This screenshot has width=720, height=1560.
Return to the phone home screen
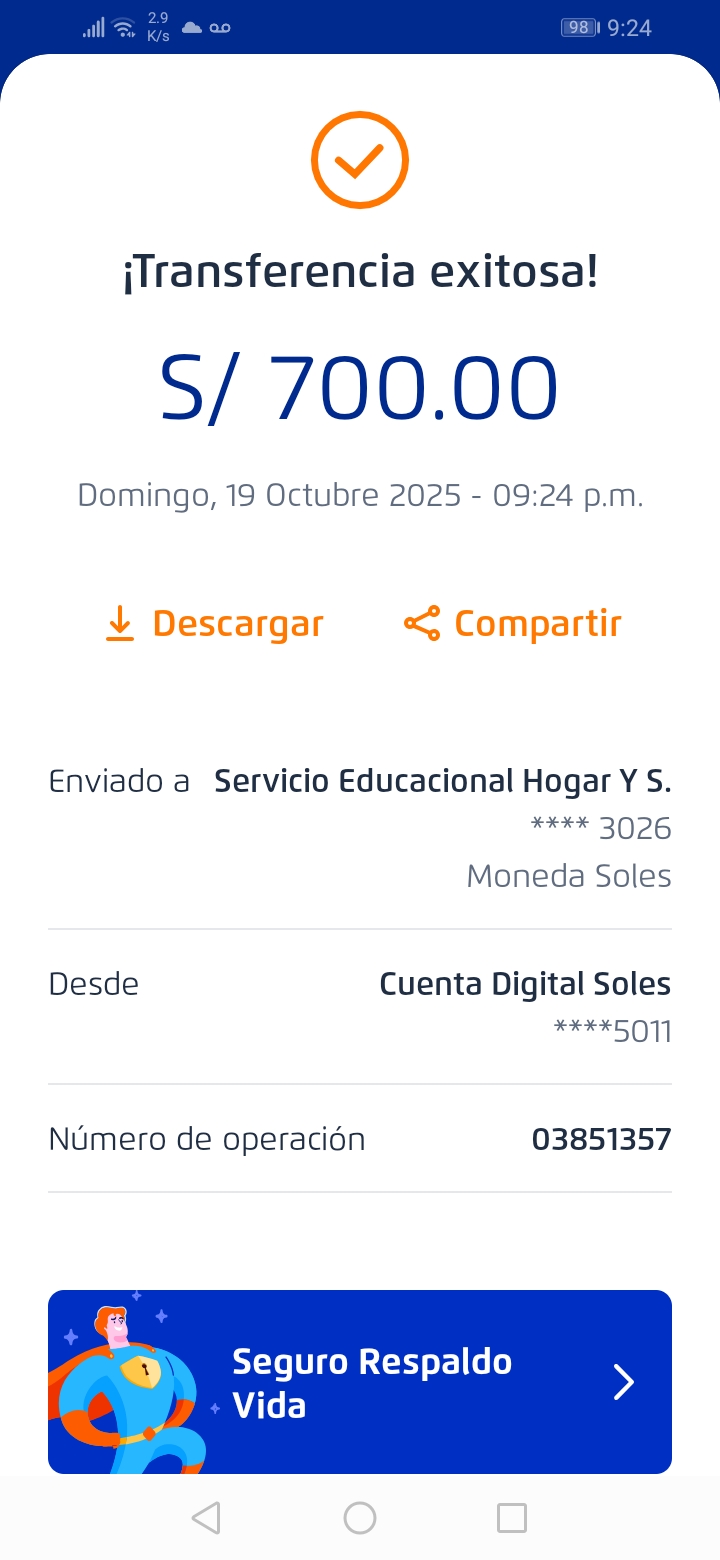tap(360, 1518)
